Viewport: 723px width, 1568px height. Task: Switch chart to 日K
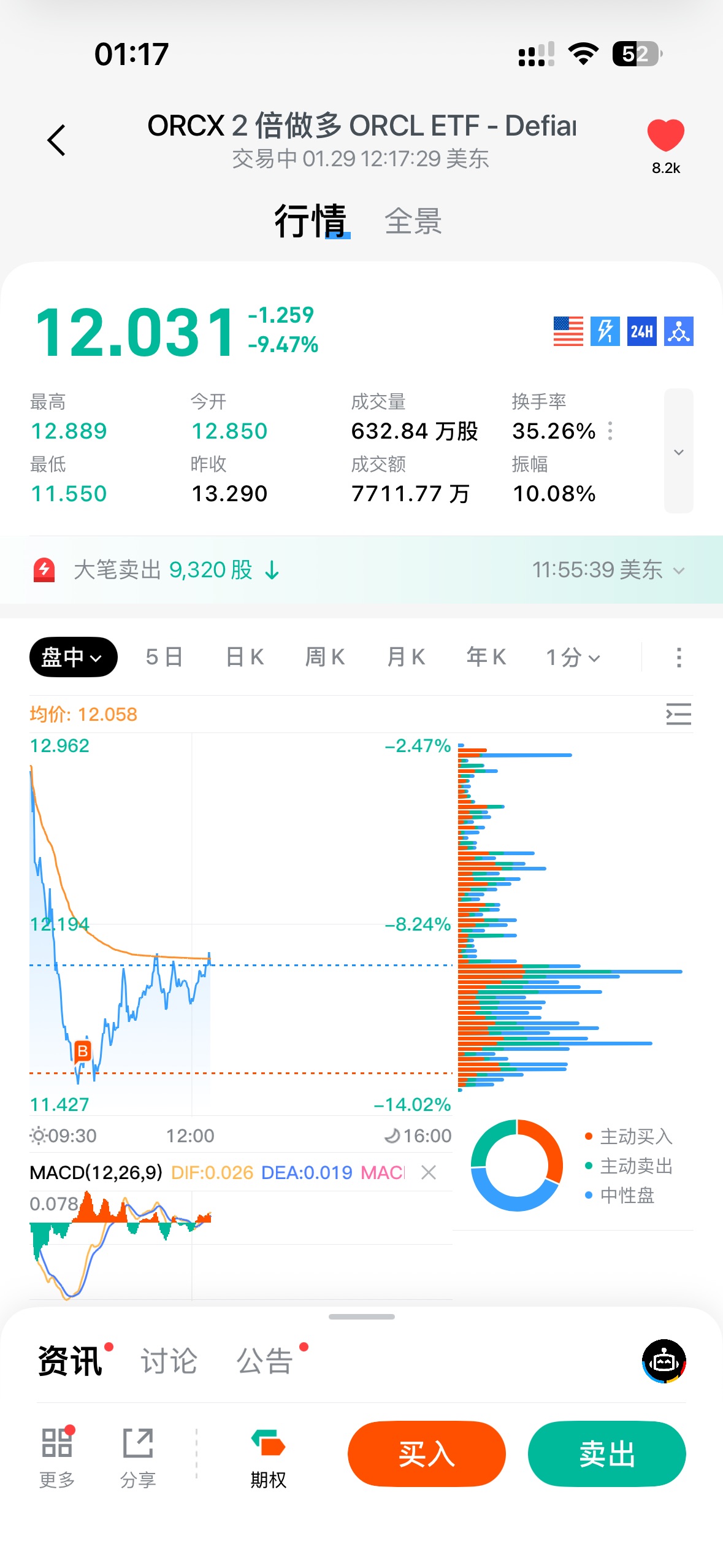click(245, 657)
